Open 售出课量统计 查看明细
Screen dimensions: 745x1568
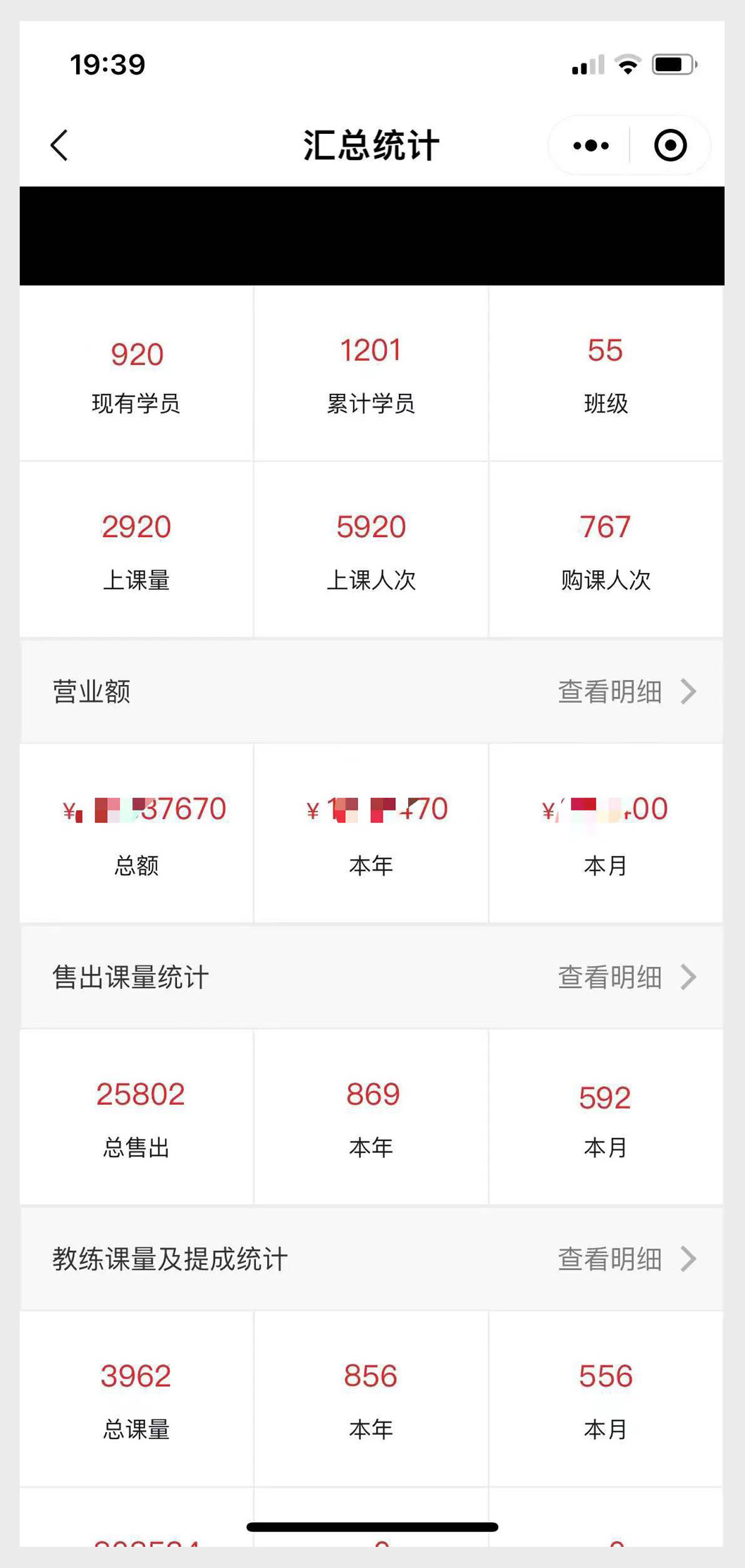[x=627, y=977]
